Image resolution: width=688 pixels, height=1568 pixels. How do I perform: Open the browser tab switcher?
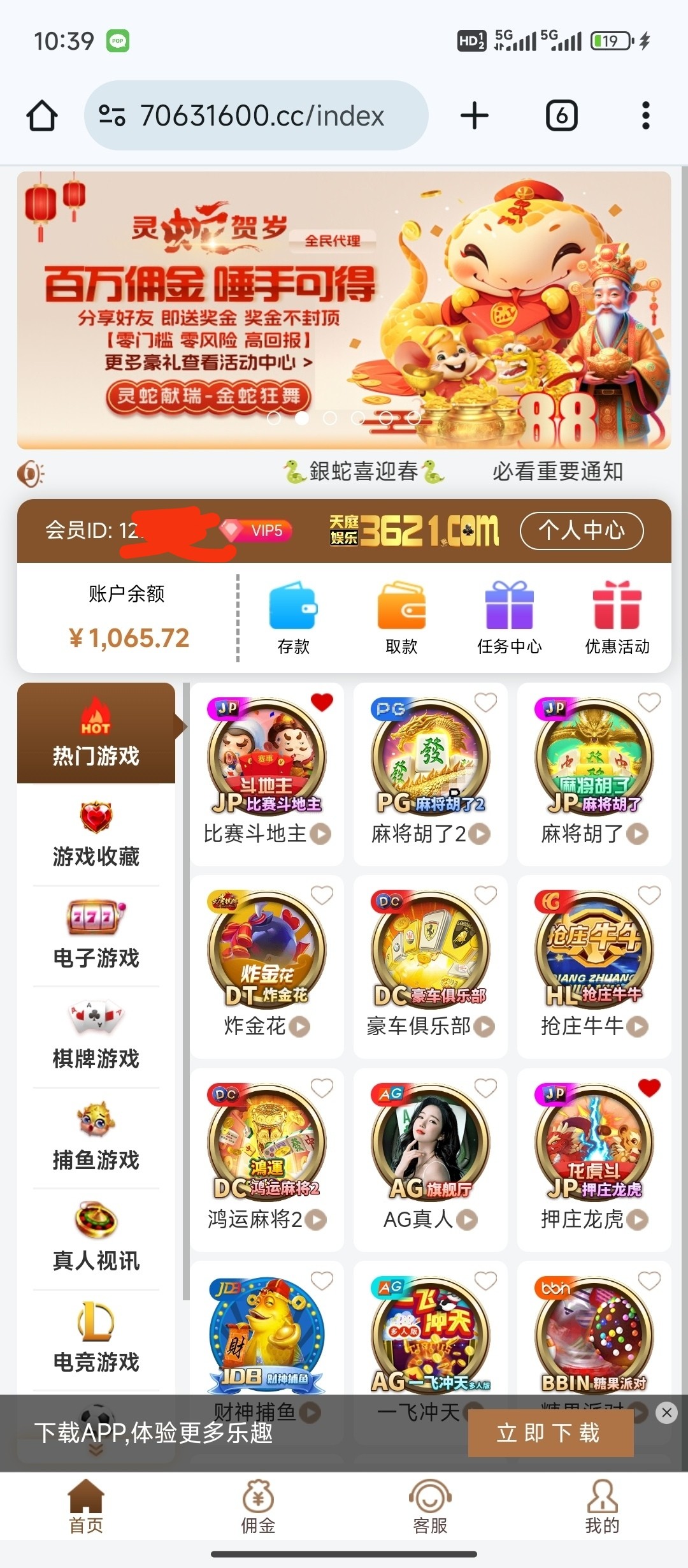pos(561,115)
